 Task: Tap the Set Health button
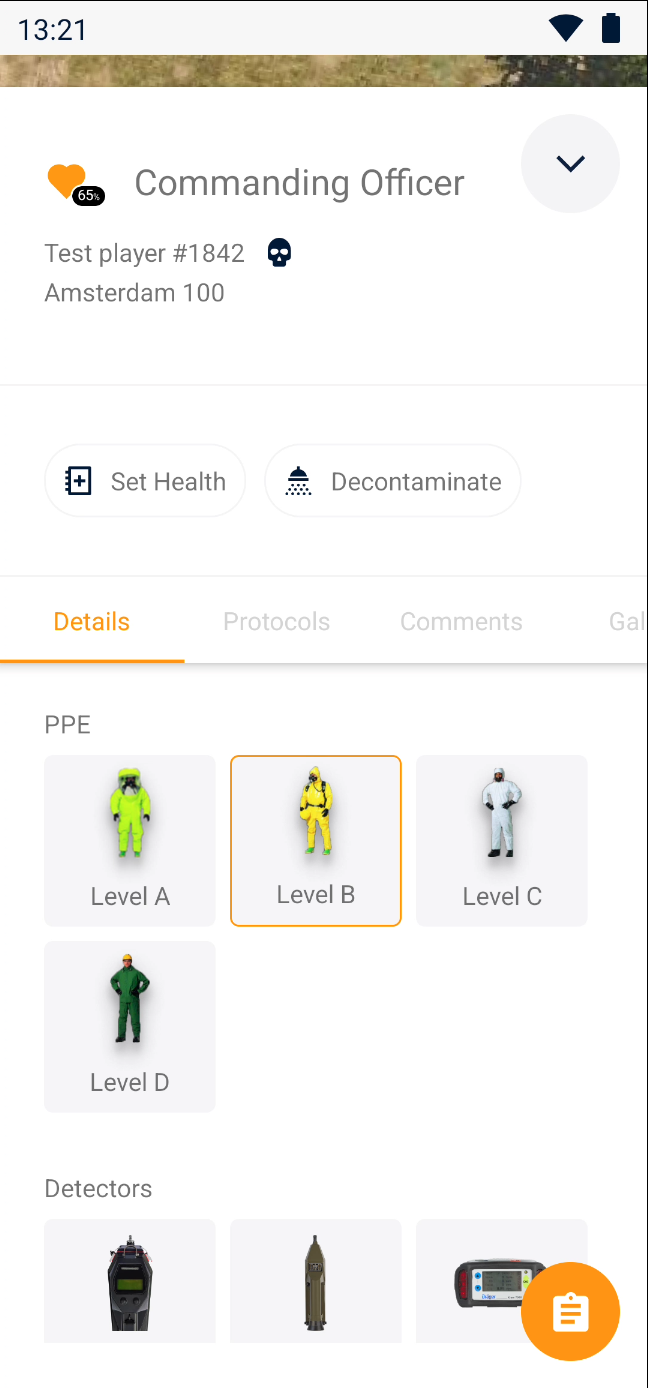[x=145, y=481]
